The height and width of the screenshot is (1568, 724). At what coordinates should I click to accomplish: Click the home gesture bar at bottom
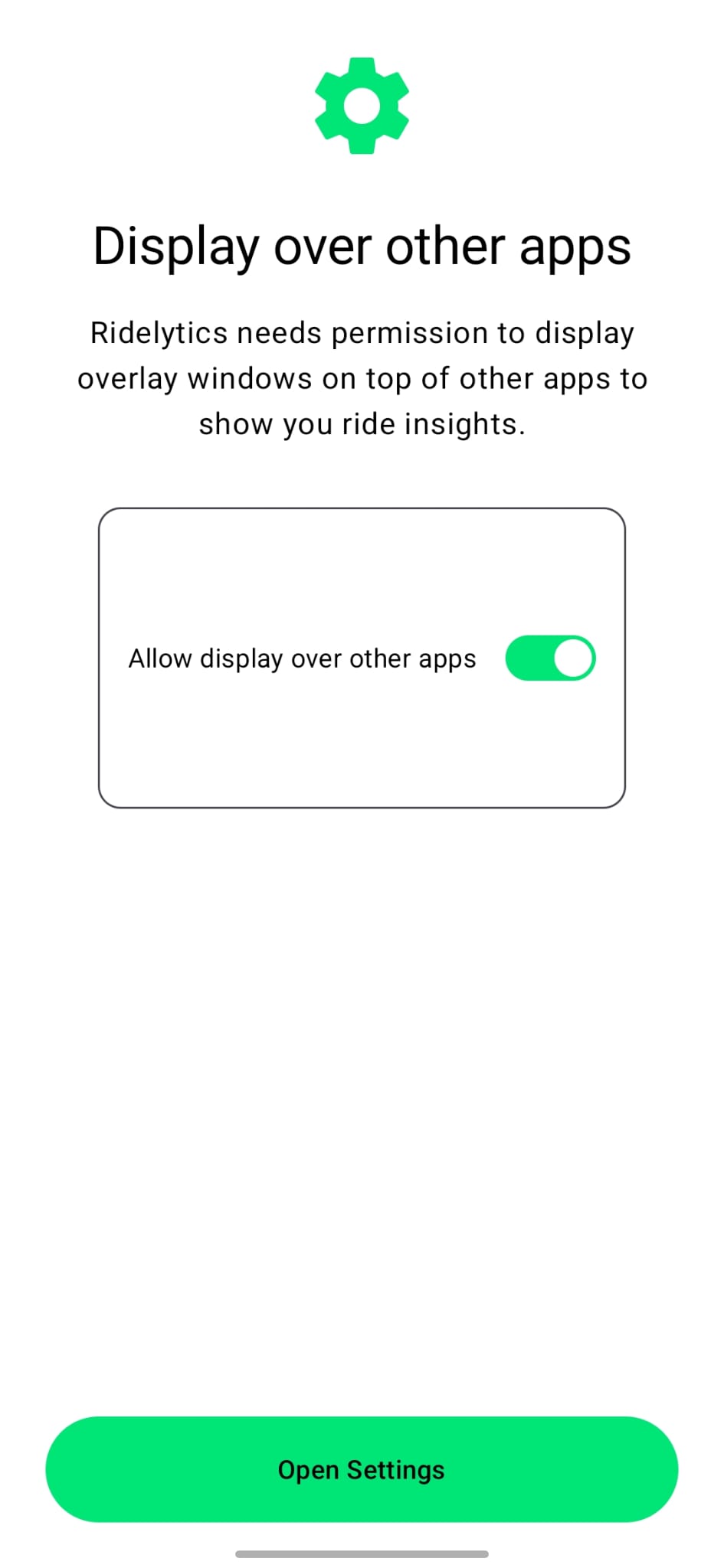(361, 1554)
